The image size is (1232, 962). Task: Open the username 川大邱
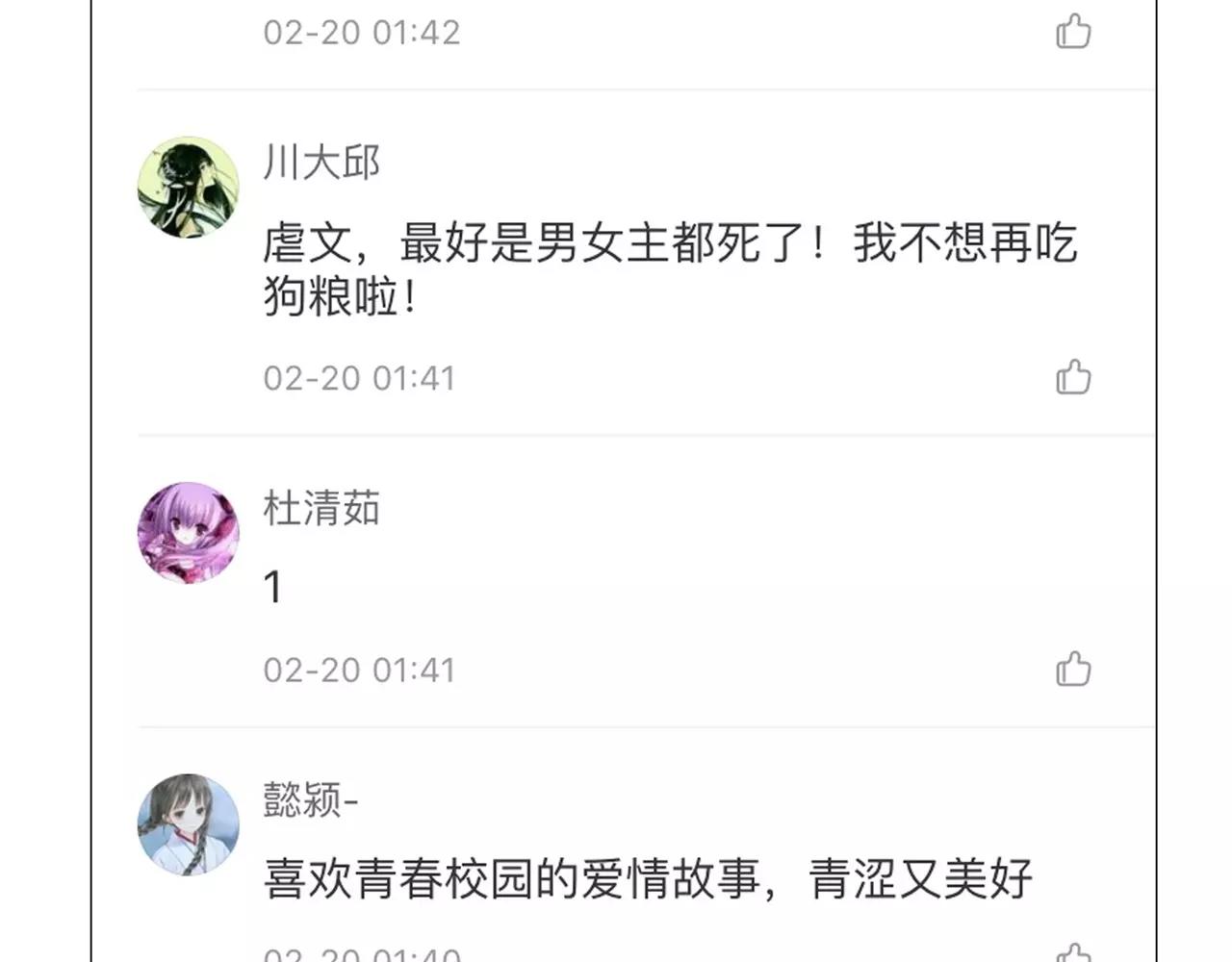coord(321,162)
